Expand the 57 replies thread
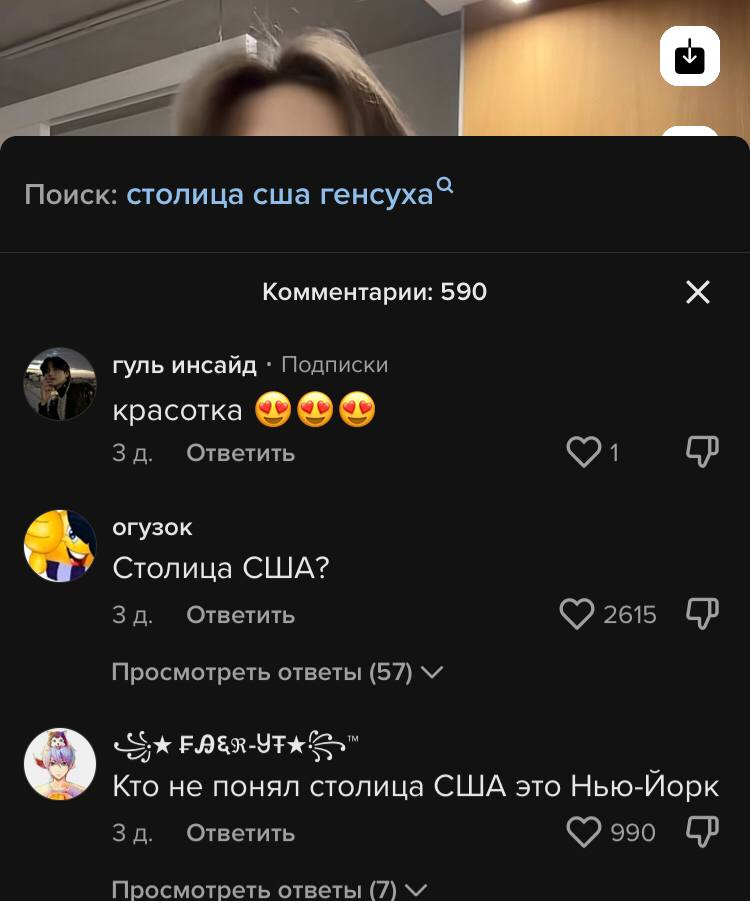 coord(276,673)
